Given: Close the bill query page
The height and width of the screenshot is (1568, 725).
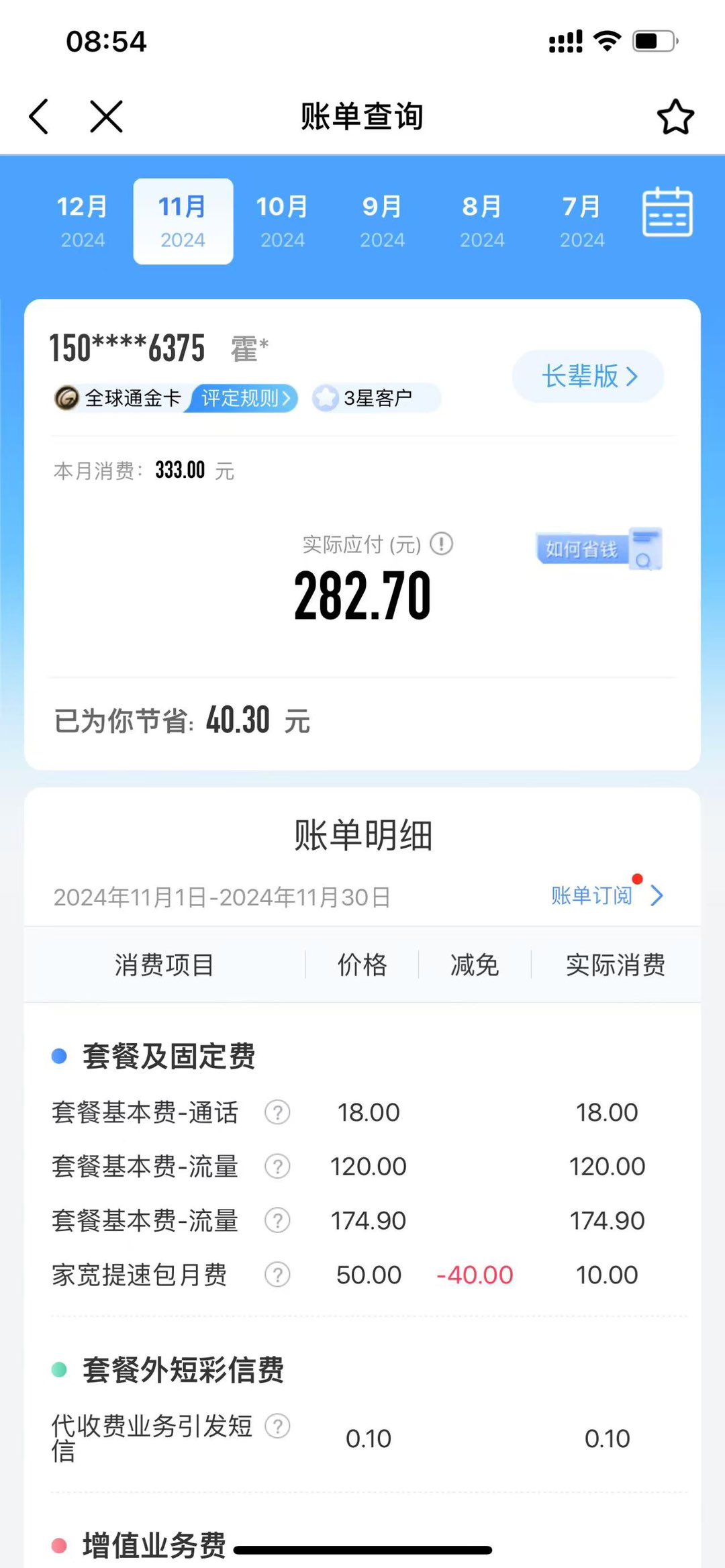Looking at the screenshot, I should (106, 117).
